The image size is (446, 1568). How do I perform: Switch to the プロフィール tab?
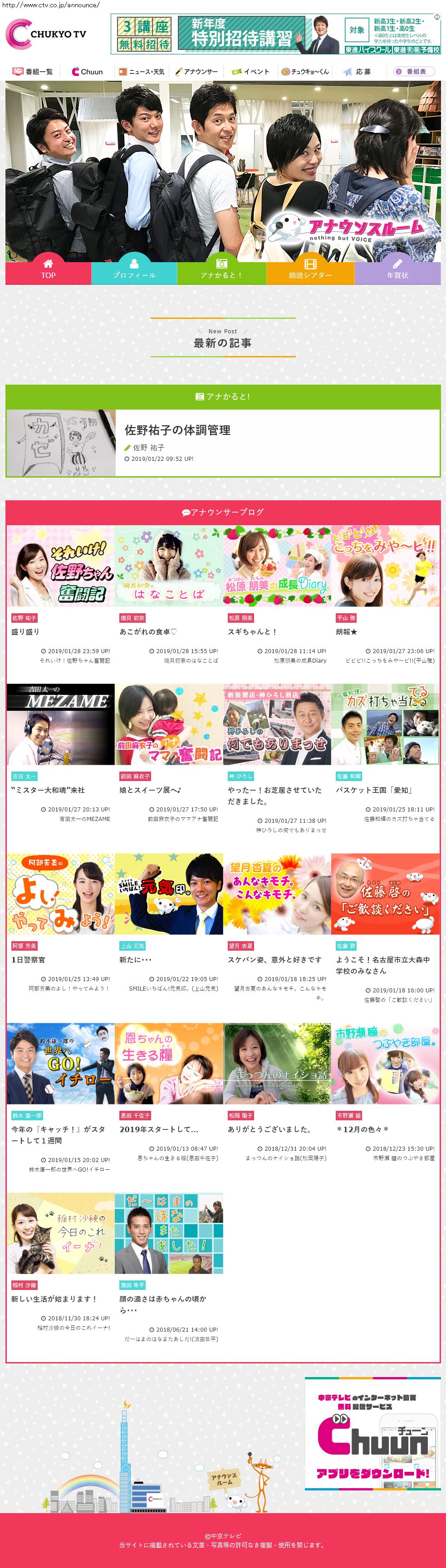[134, 270]
